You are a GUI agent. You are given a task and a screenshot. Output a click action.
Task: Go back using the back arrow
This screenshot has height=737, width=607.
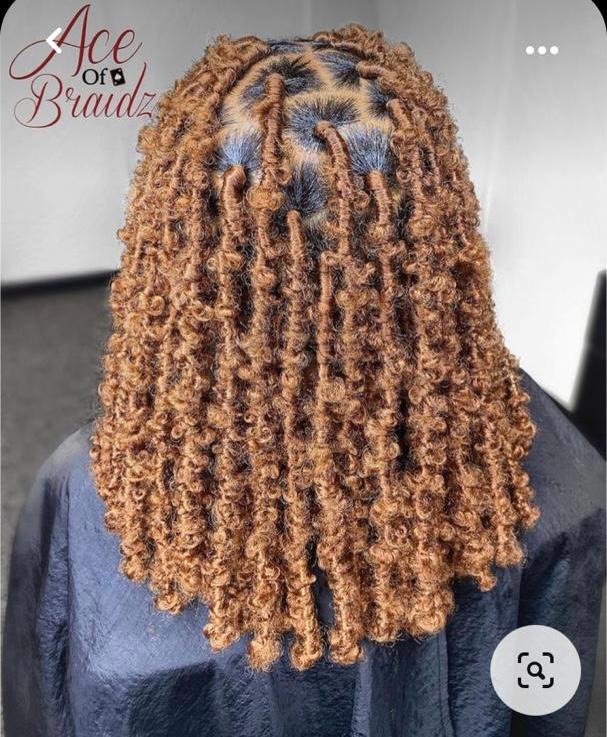coord(55,42)
